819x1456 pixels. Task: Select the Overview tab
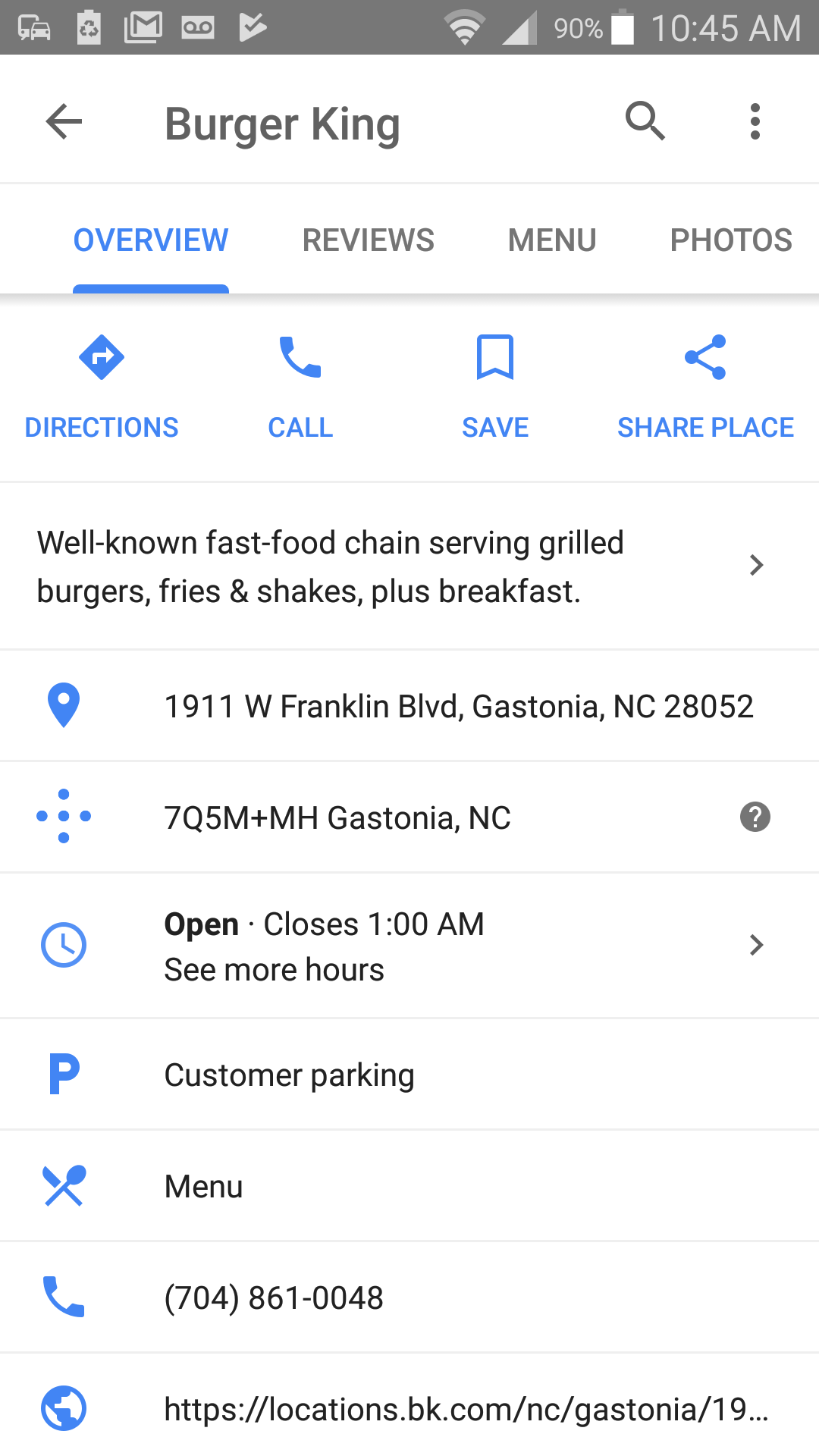click(151, 240)
